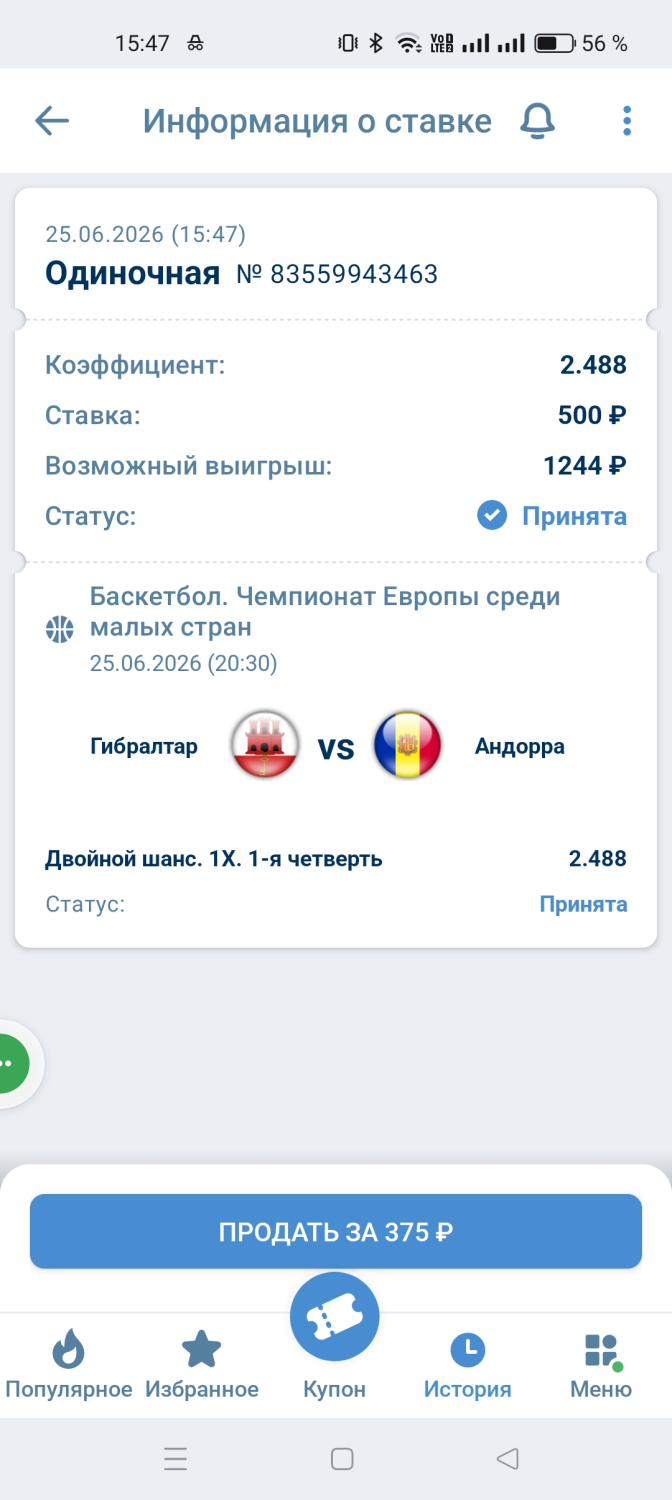Open the three-dot overflow menu
The image size is (672, 1500).
click(627, 121)
